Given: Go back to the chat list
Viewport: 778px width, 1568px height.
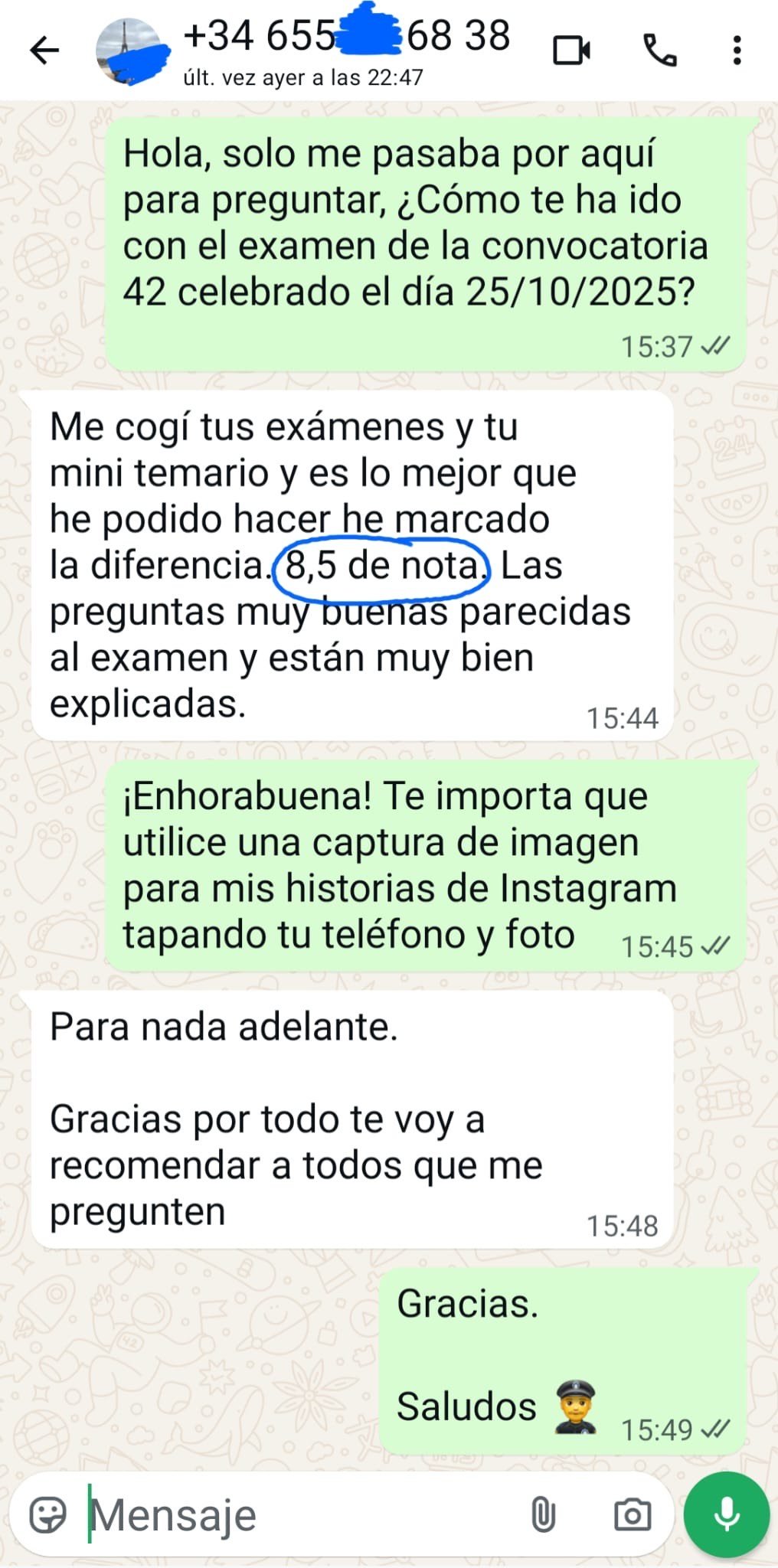Looking at the screenshot, I should 44,51.
